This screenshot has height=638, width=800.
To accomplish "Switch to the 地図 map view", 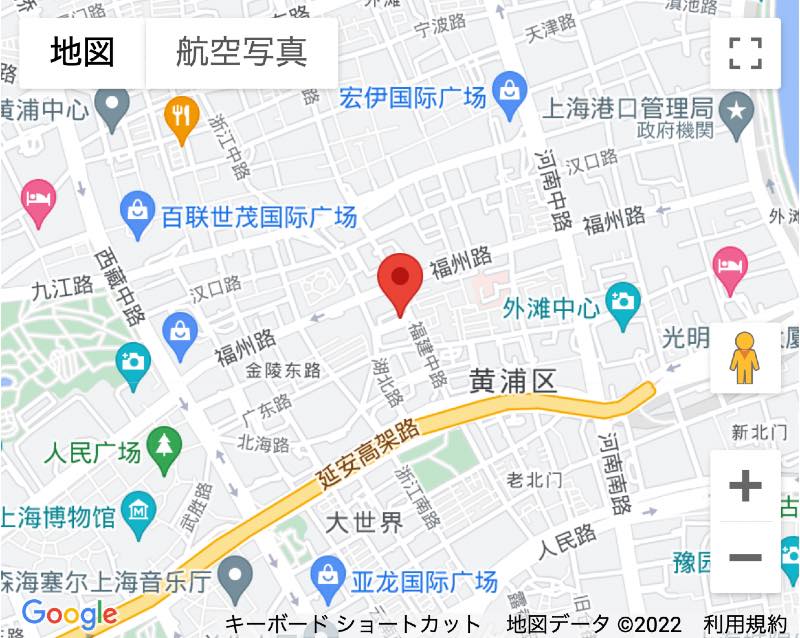I will pyautogui.click(x=83, y=52).
